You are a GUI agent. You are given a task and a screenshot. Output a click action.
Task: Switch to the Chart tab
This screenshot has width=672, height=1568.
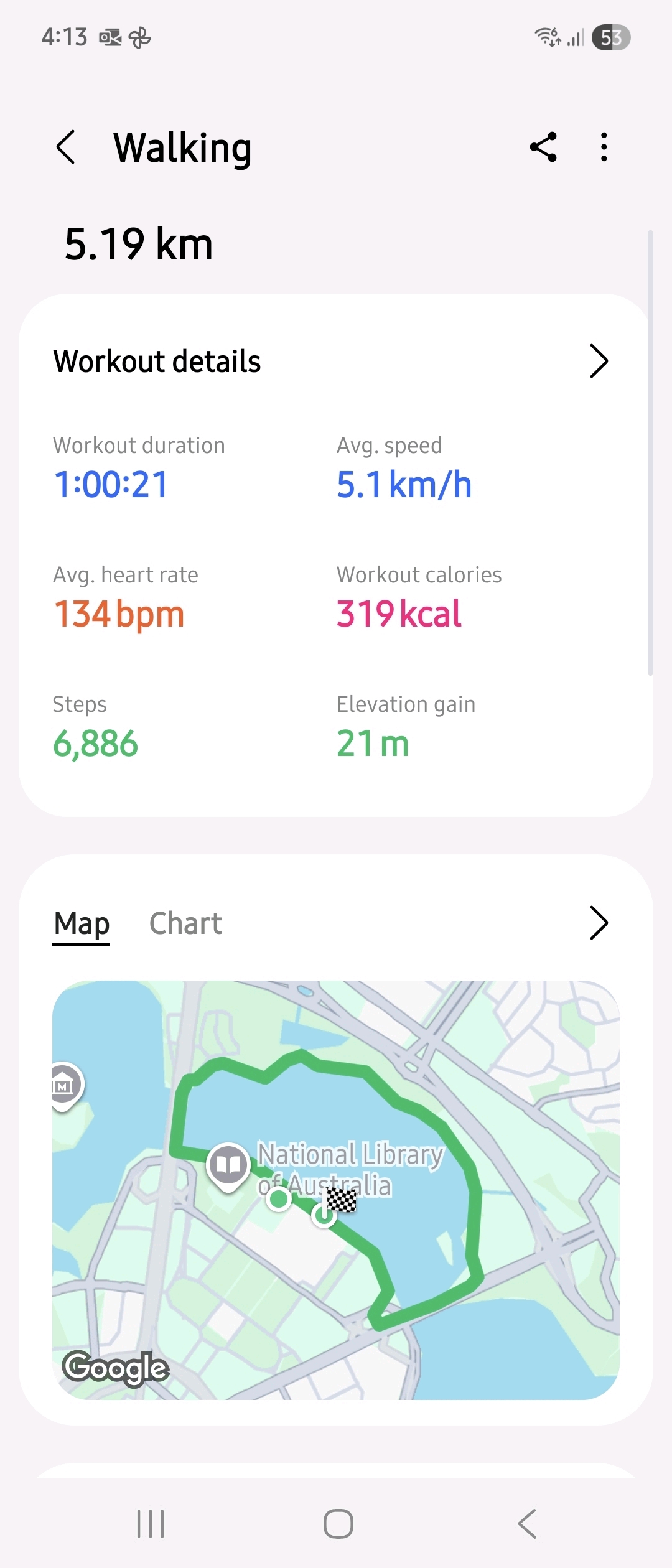point(185,923)
